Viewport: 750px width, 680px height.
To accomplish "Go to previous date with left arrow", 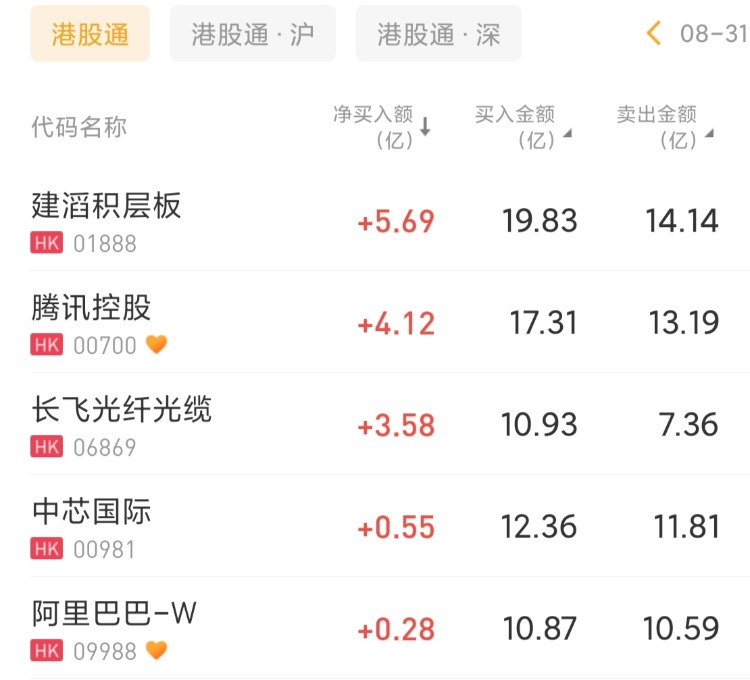I will pyautogui.click(x=654, y=33).
